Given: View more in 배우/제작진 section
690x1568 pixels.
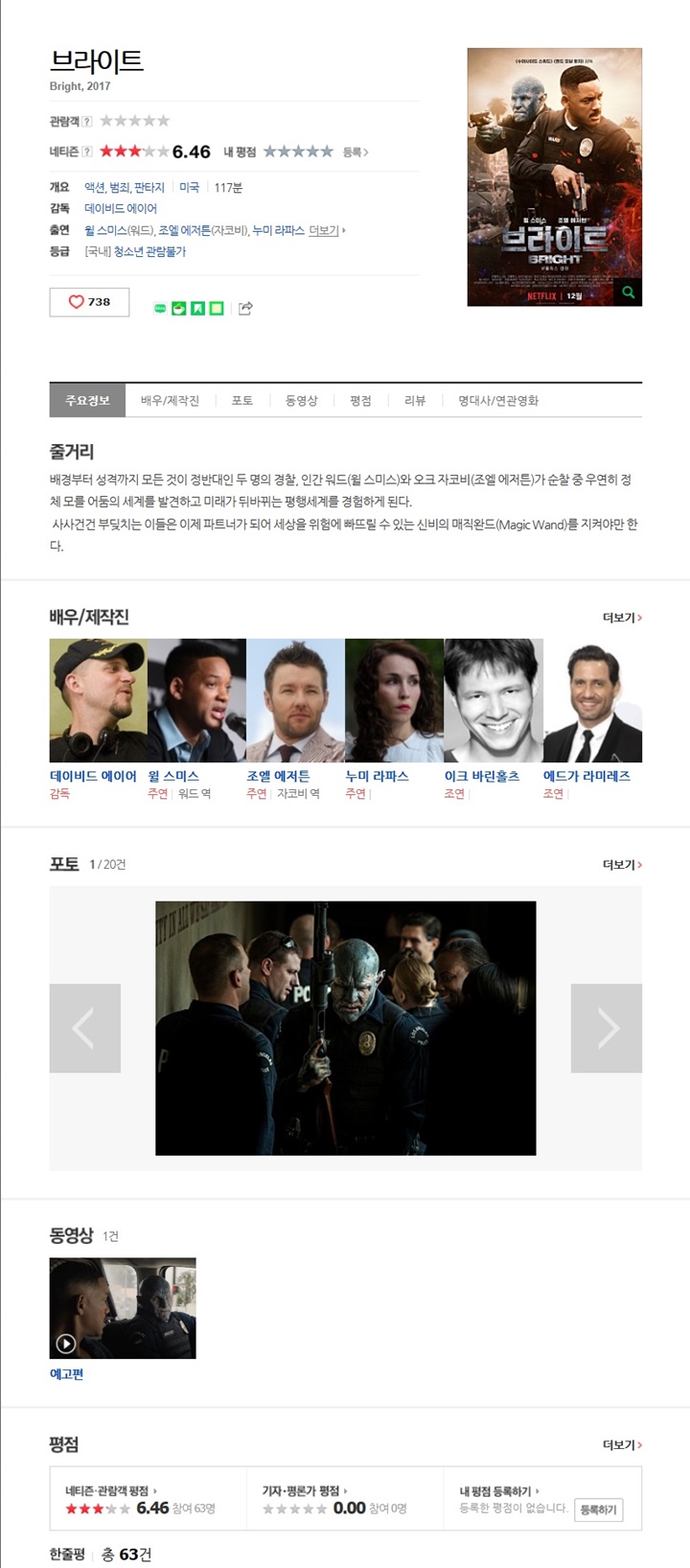Looking at the screenshot, I should click(x=622, y=618).
